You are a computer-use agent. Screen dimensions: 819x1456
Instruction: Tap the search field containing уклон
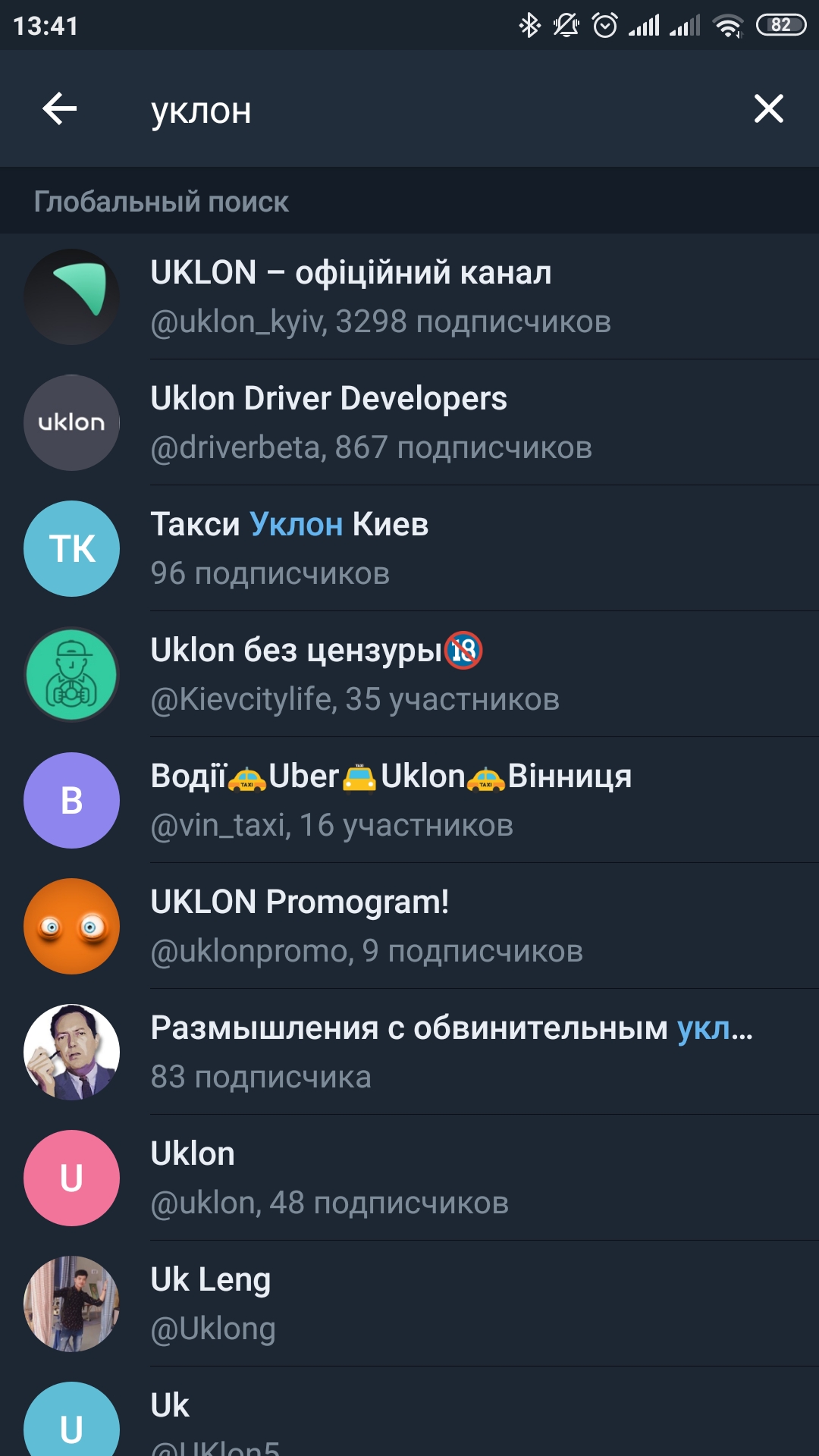click(425, 111)
